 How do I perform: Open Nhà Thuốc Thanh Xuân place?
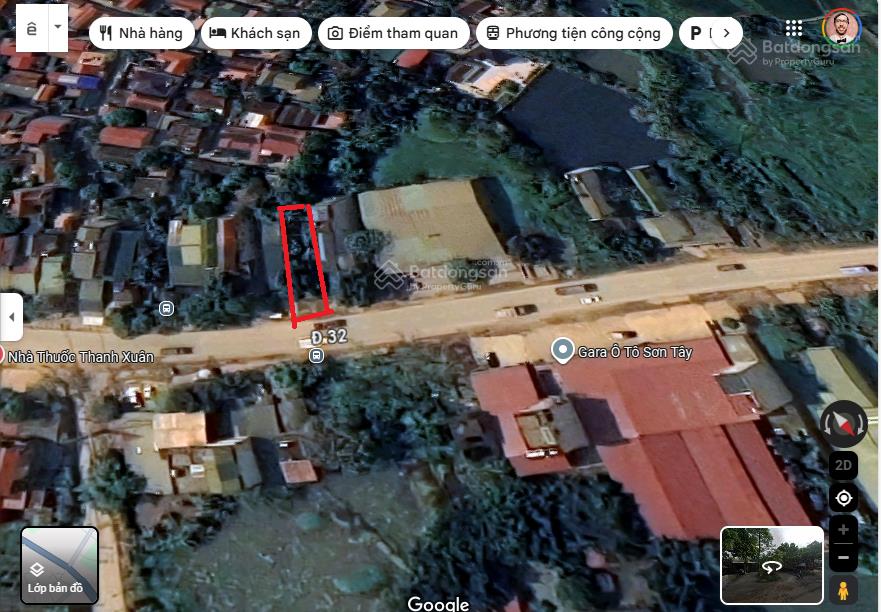[x=66, y=355]
